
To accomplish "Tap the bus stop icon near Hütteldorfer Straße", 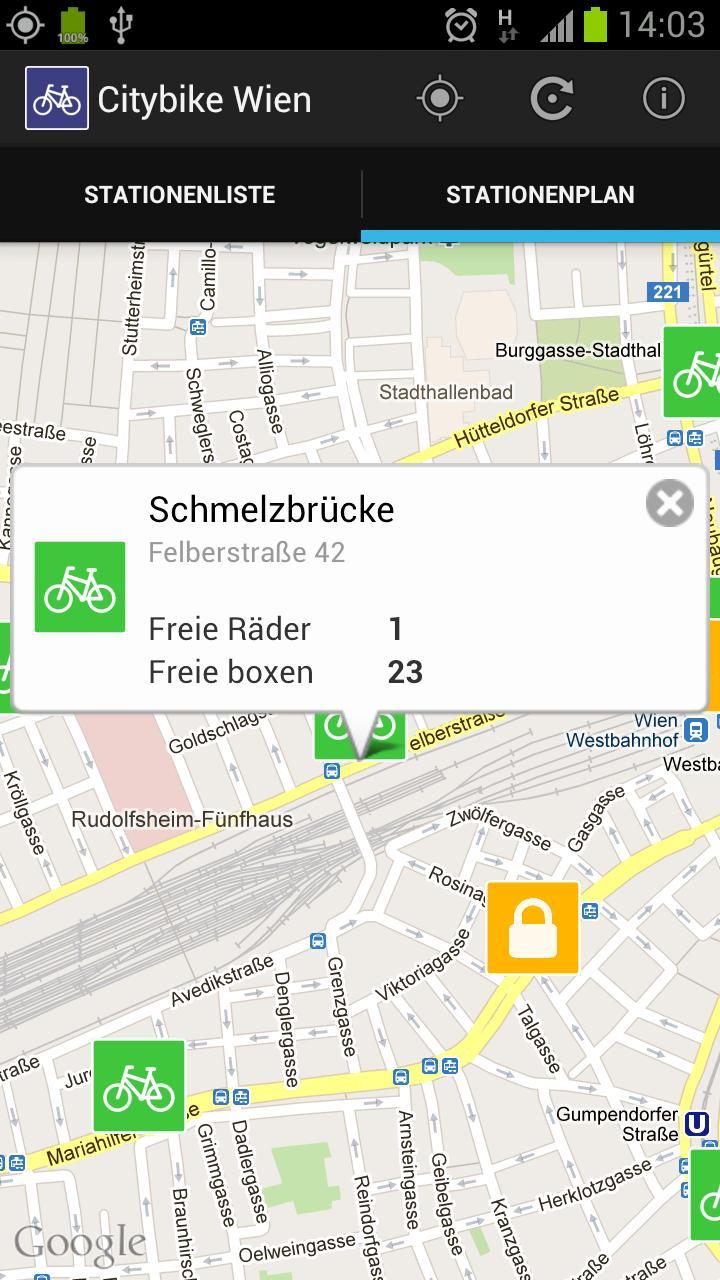I will [x=675, y=437].
